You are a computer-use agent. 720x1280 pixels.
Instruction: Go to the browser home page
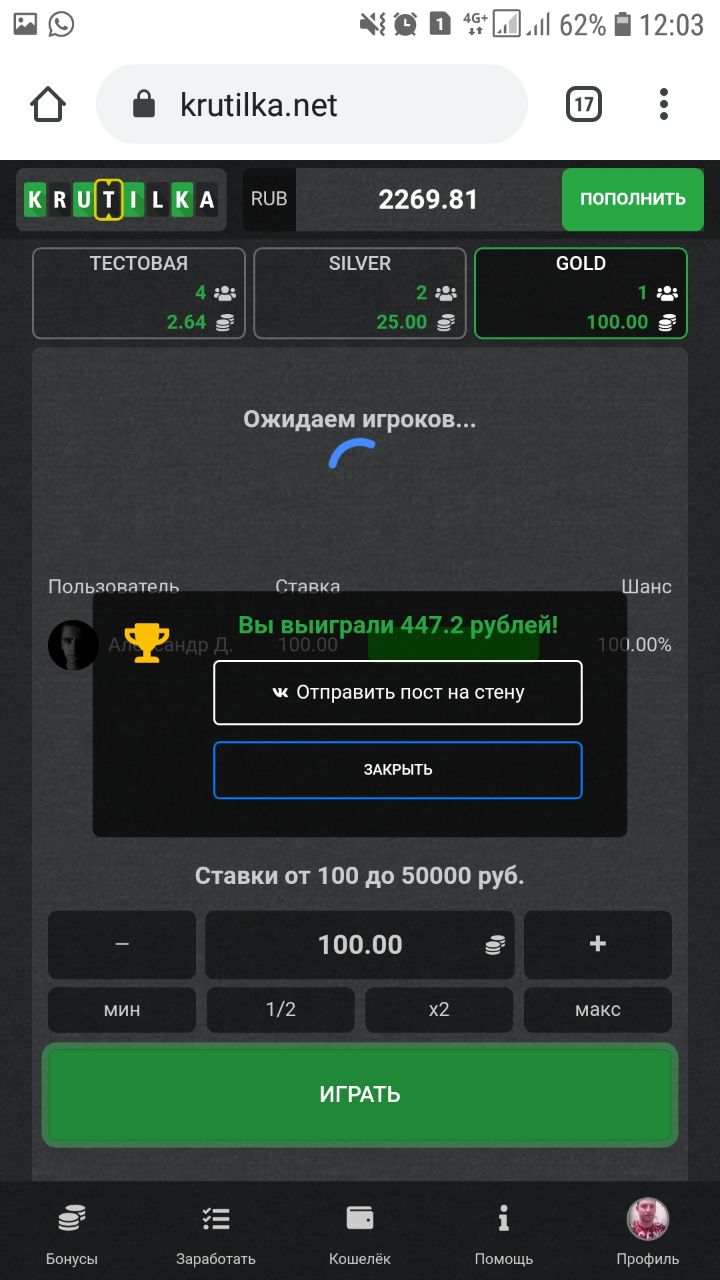pos(48,105)
